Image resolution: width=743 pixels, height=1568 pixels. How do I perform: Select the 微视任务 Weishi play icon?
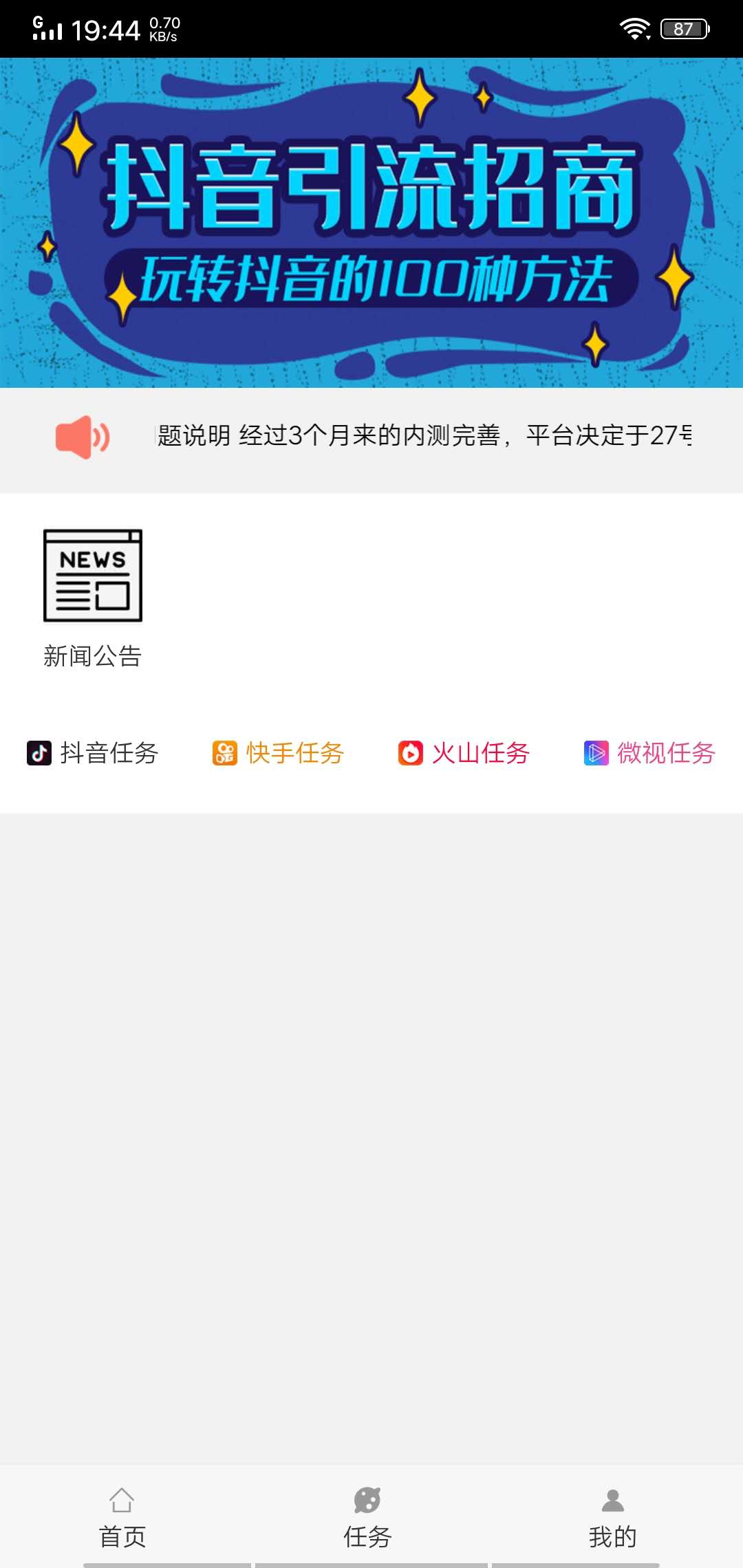click(x=597, y=754)
